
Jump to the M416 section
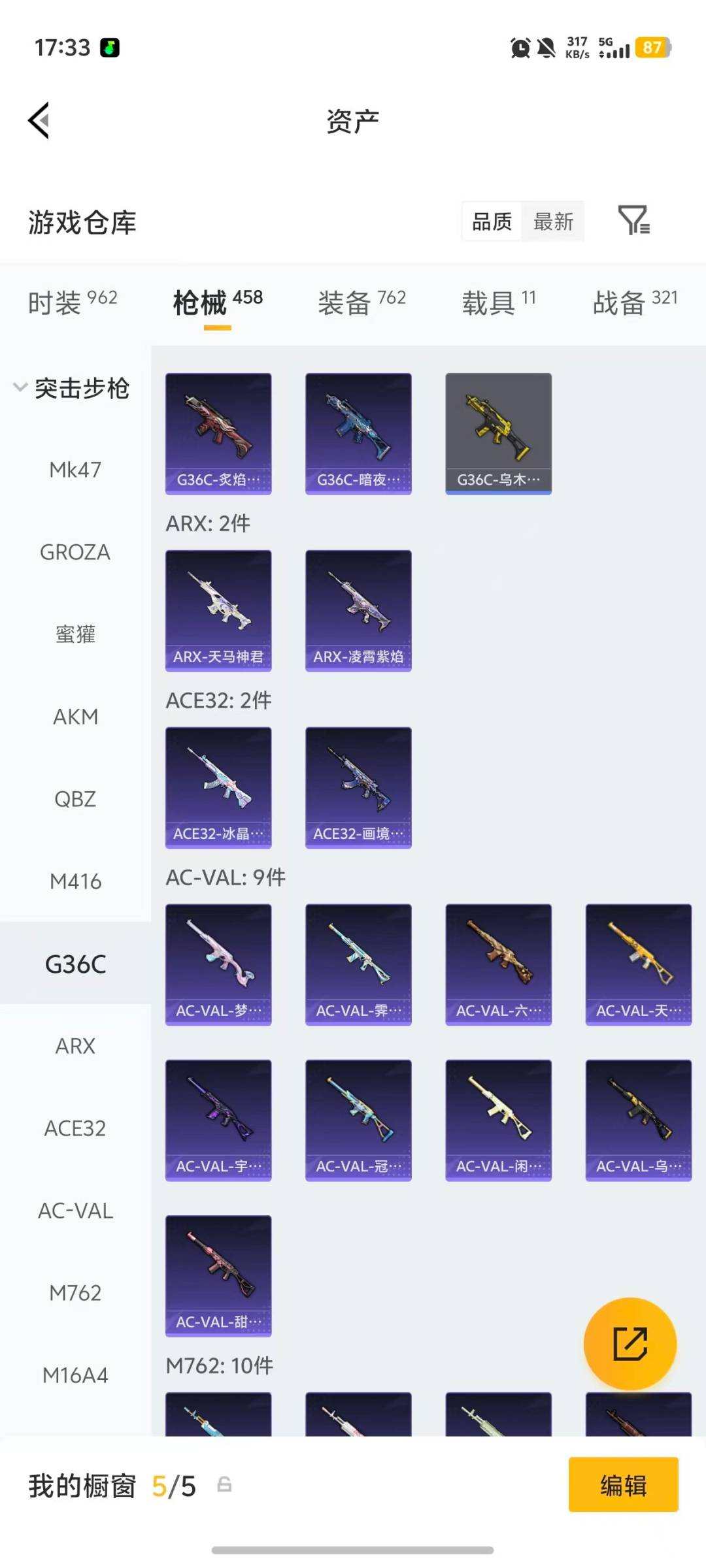pyautogui.click(x=75, y=881)
